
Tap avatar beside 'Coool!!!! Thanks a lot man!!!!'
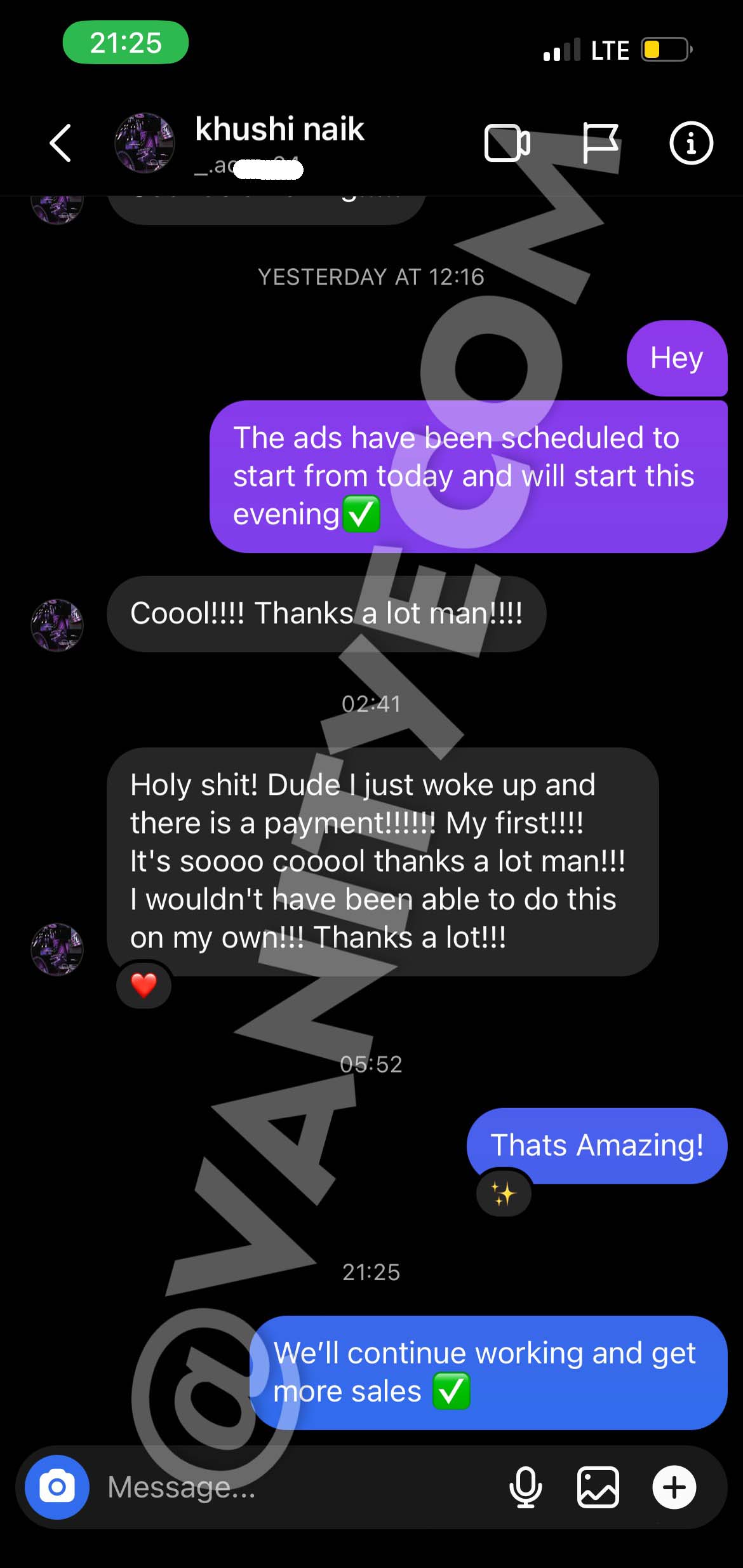click(57, 625)
